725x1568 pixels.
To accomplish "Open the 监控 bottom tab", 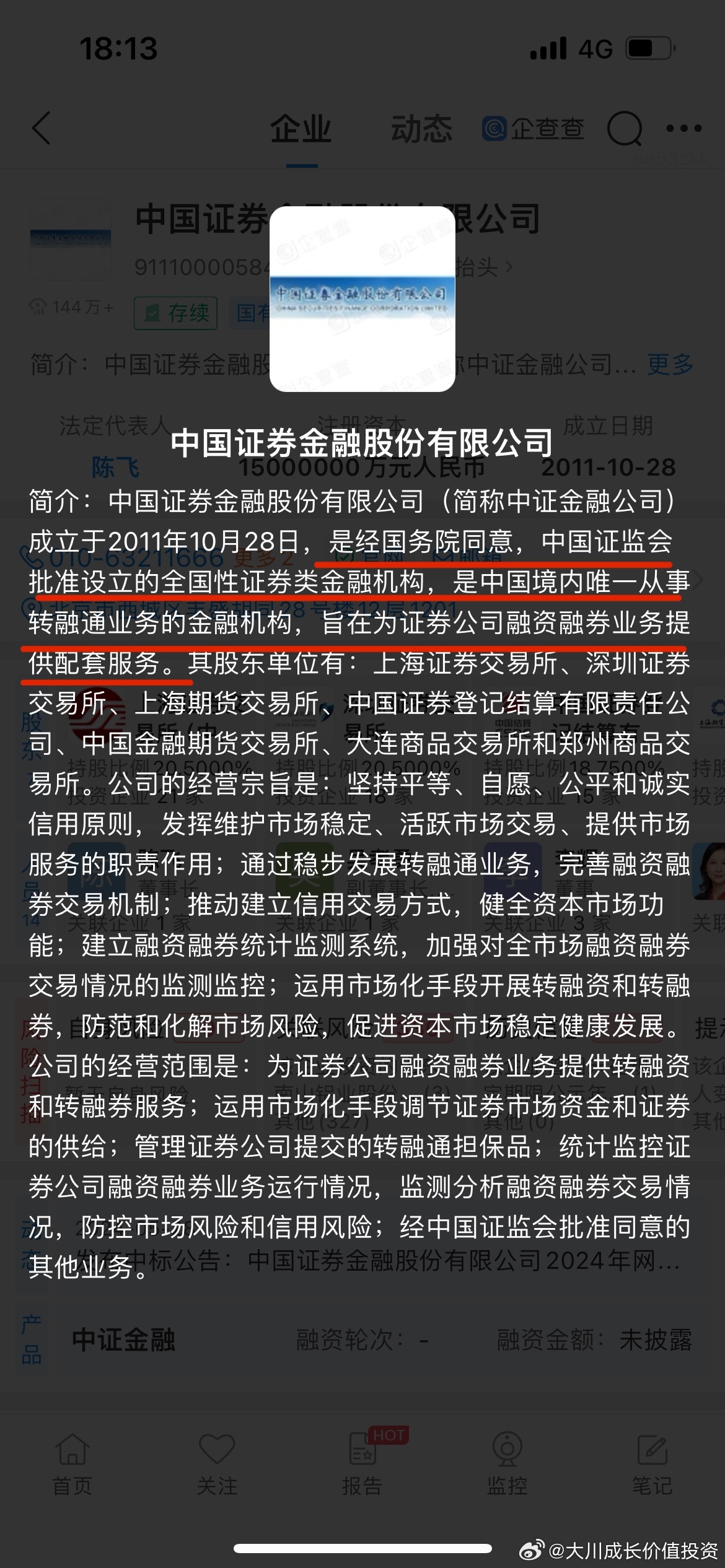I will click(x=507, y=1465).
